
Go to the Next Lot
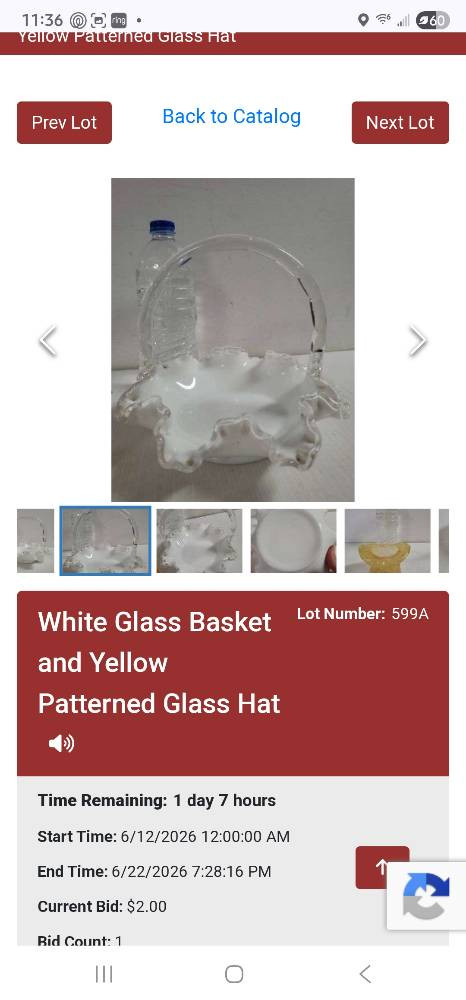[x=400, y=122]
